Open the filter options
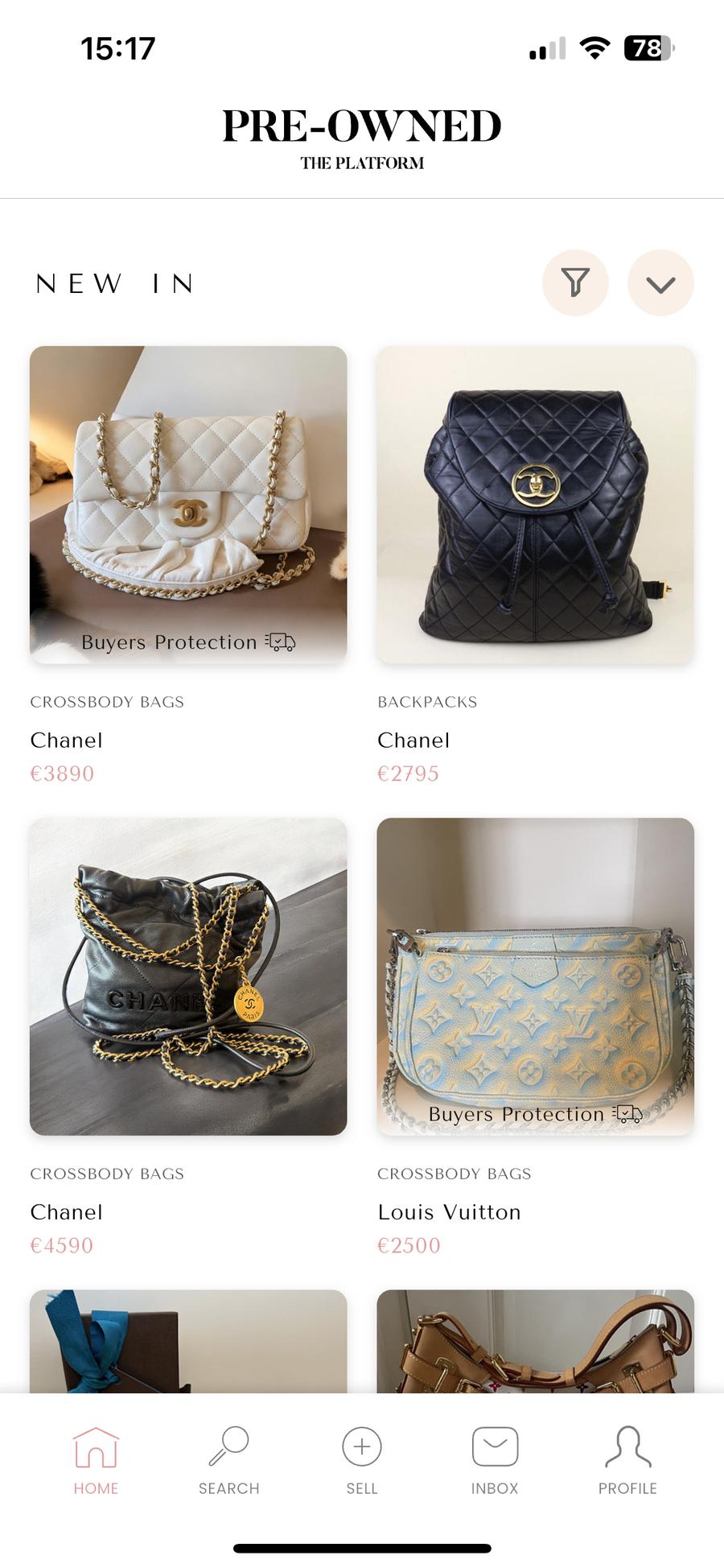The height and width of the screenshot is (1568, 724). (x=575, y=283)
